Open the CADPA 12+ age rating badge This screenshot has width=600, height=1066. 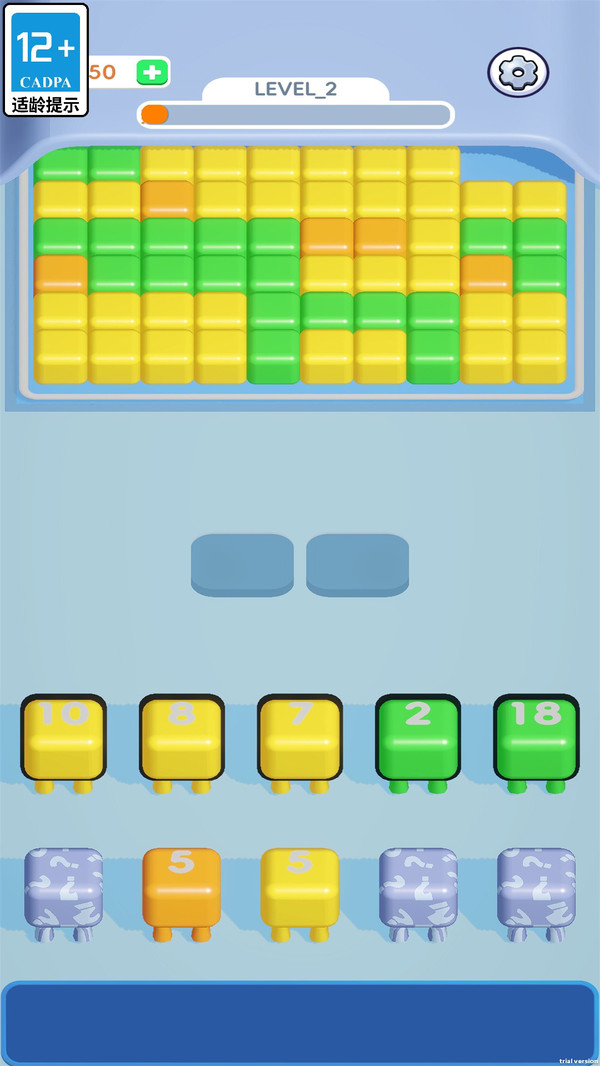46,60
